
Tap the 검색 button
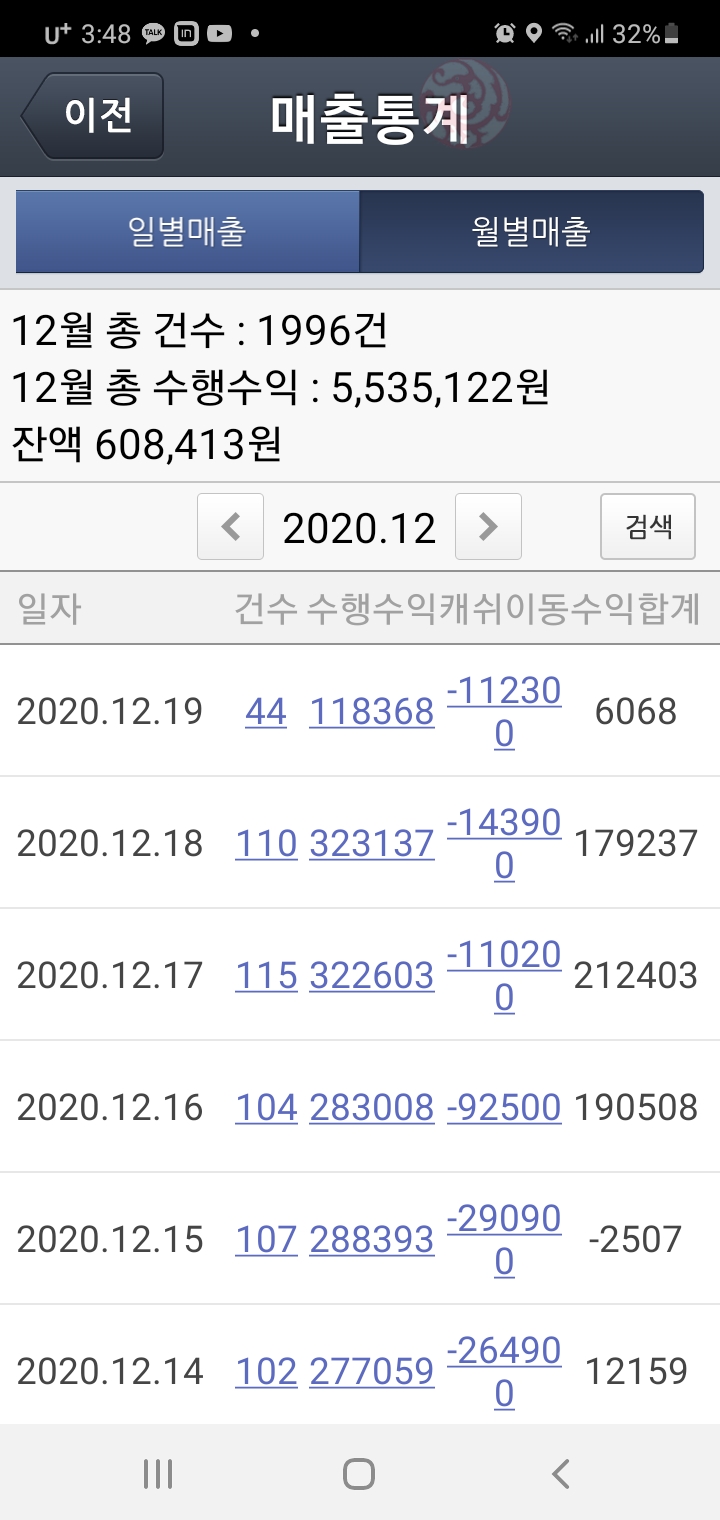(x=648, y=526)
